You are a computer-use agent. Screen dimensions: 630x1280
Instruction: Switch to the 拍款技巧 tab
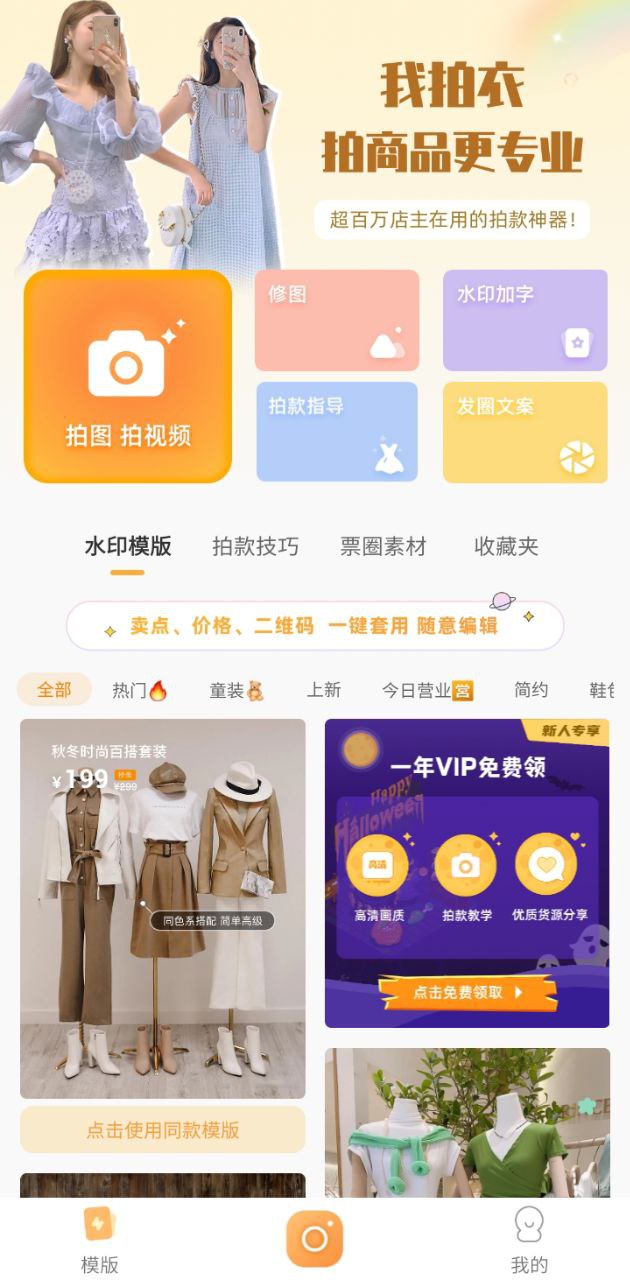[255, 546]
